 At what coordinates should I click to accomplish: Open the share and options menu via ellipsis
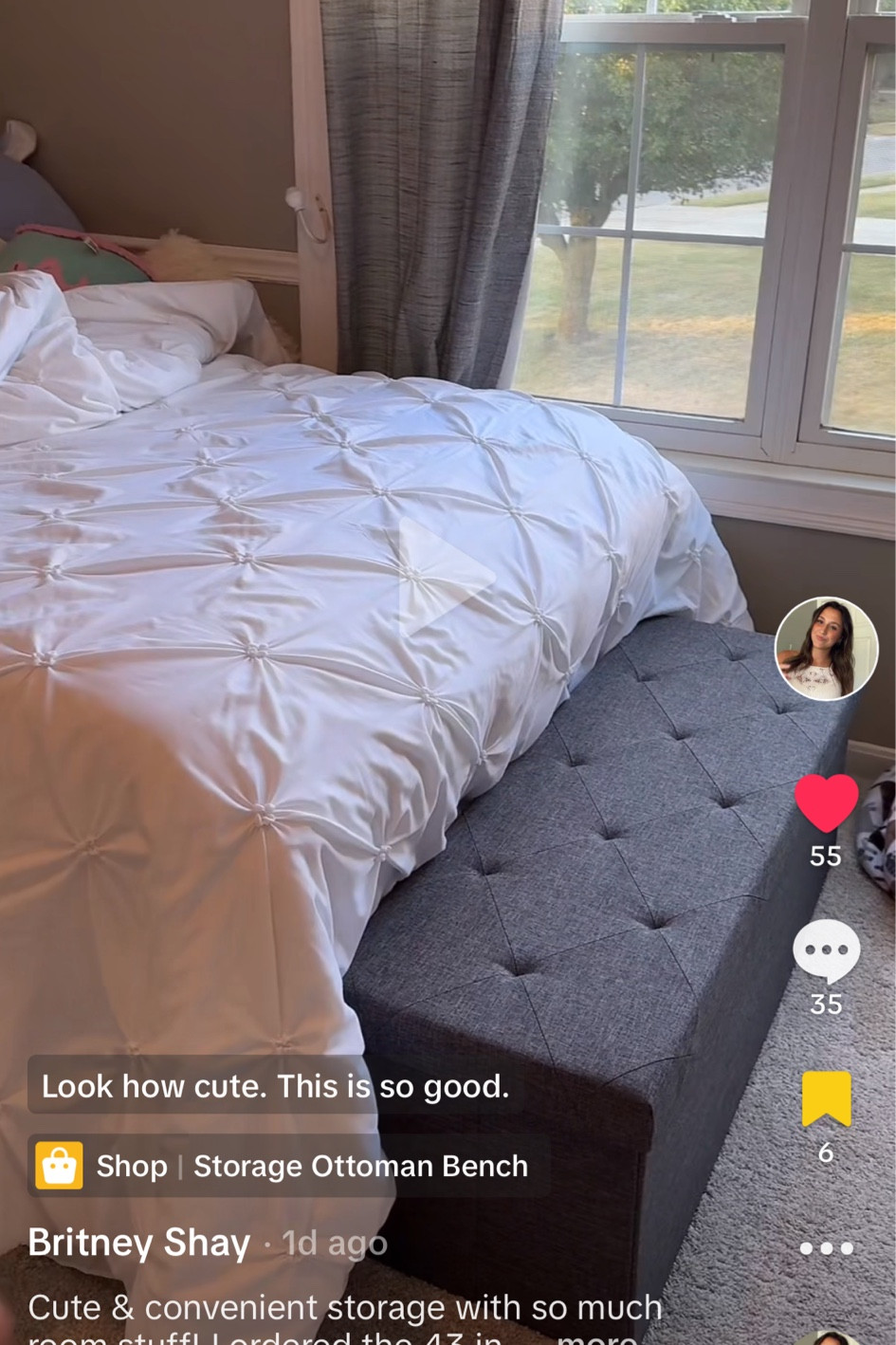point(825,1245)
